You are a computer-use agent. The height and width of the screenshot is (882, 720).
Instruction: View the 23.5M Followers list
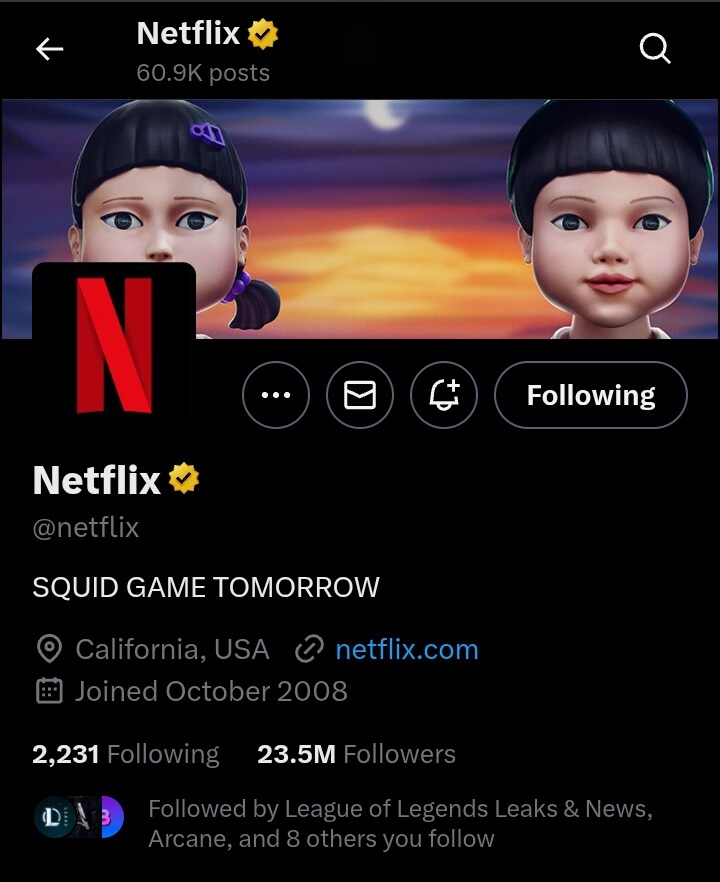[x=356, y=754]
